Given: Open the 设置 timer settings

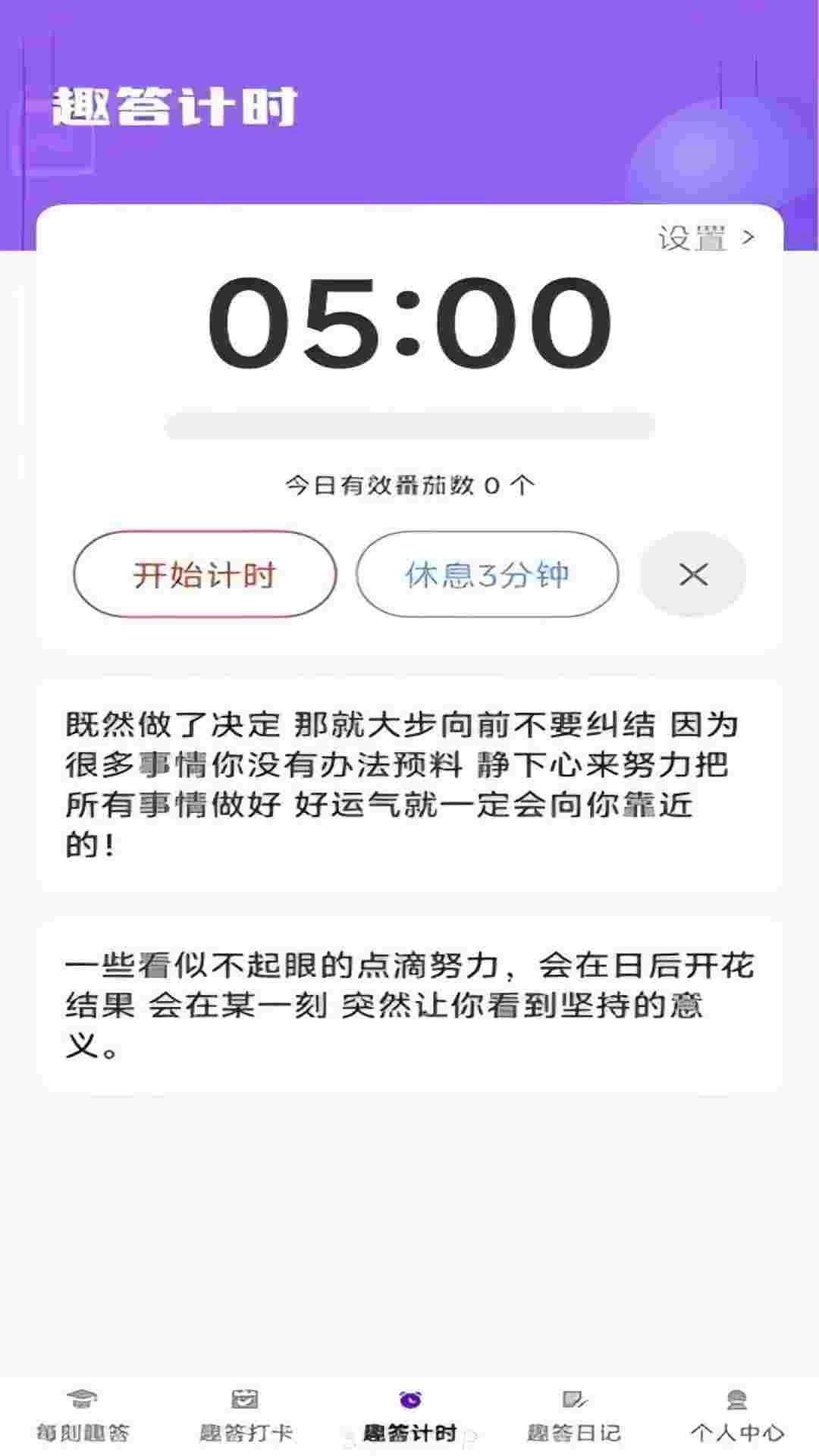Looking at the screenshot, I should 705,238.
